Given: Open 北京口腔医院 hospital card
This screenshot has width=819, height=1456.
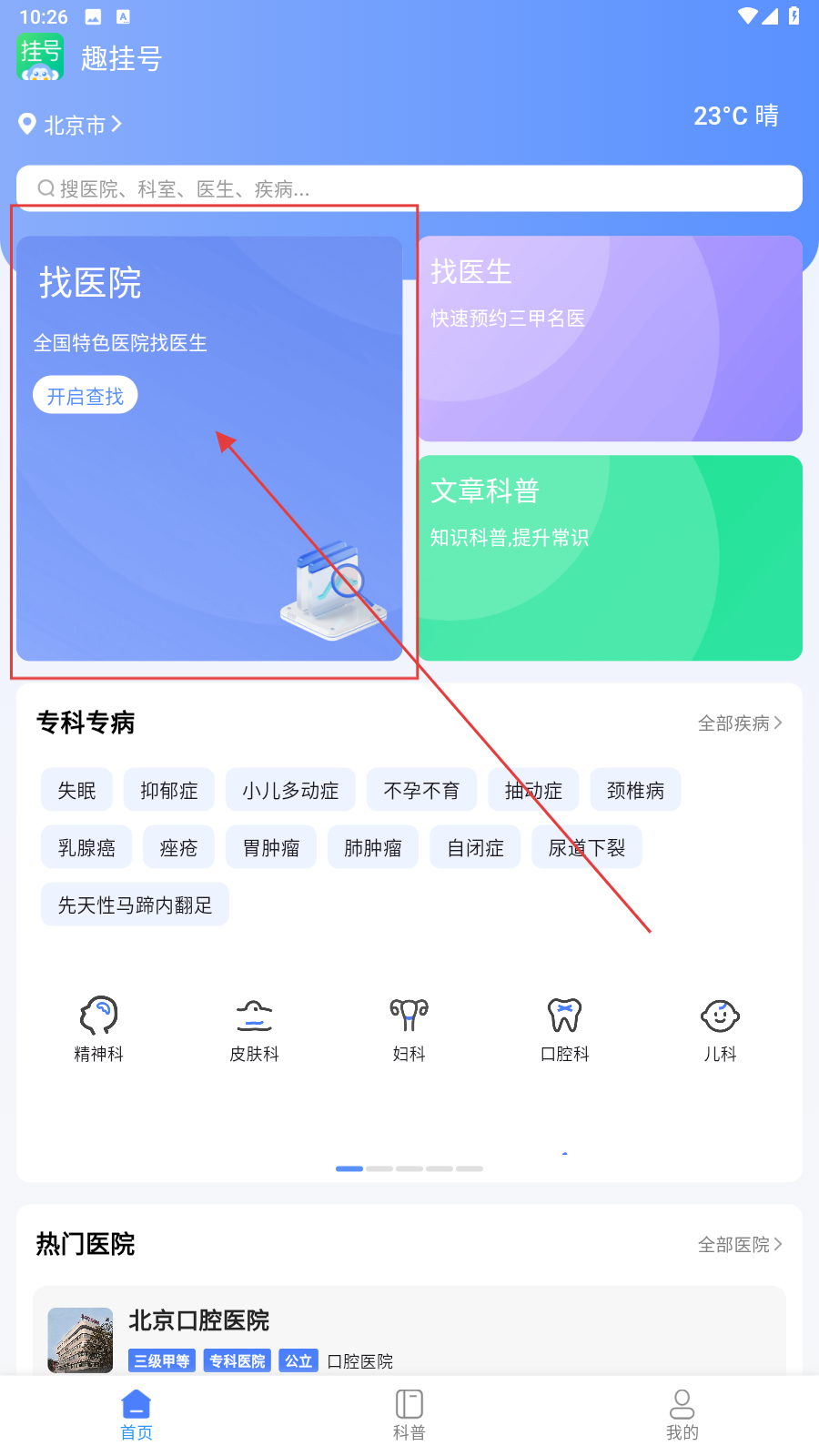Looking at the screenshot, I should [x=409, y=1333].
